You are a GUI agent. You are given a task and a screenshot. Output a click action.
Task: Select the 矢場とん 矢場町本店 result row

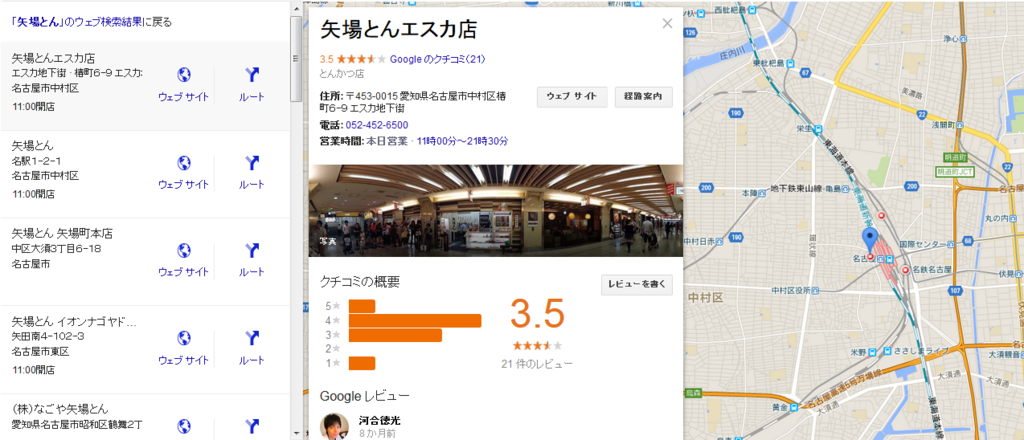(145, 260)
